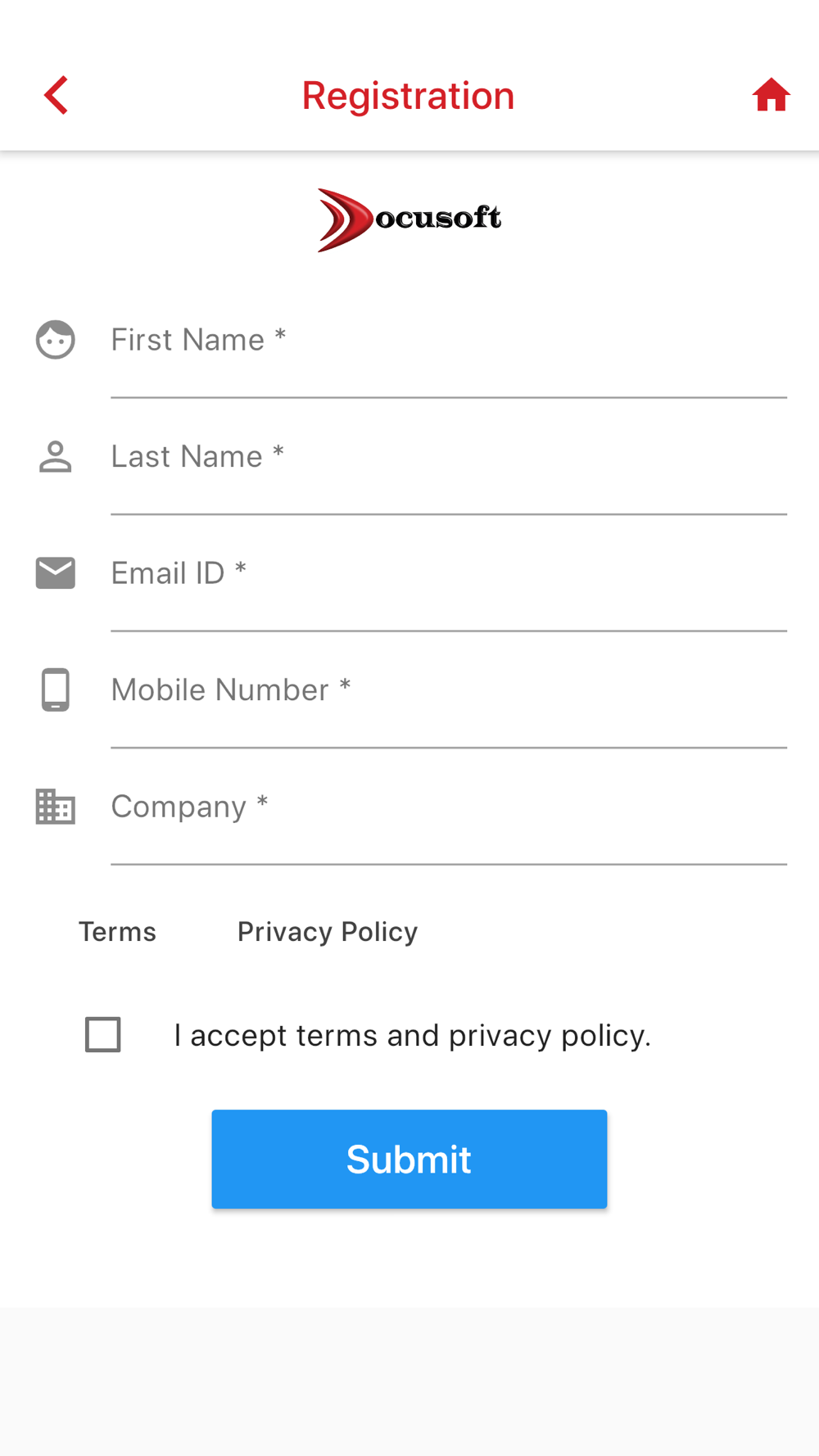The width and height of the screenshot is (819, 1456).
Task: View the Privacy Policy
Action: point(328,932)
